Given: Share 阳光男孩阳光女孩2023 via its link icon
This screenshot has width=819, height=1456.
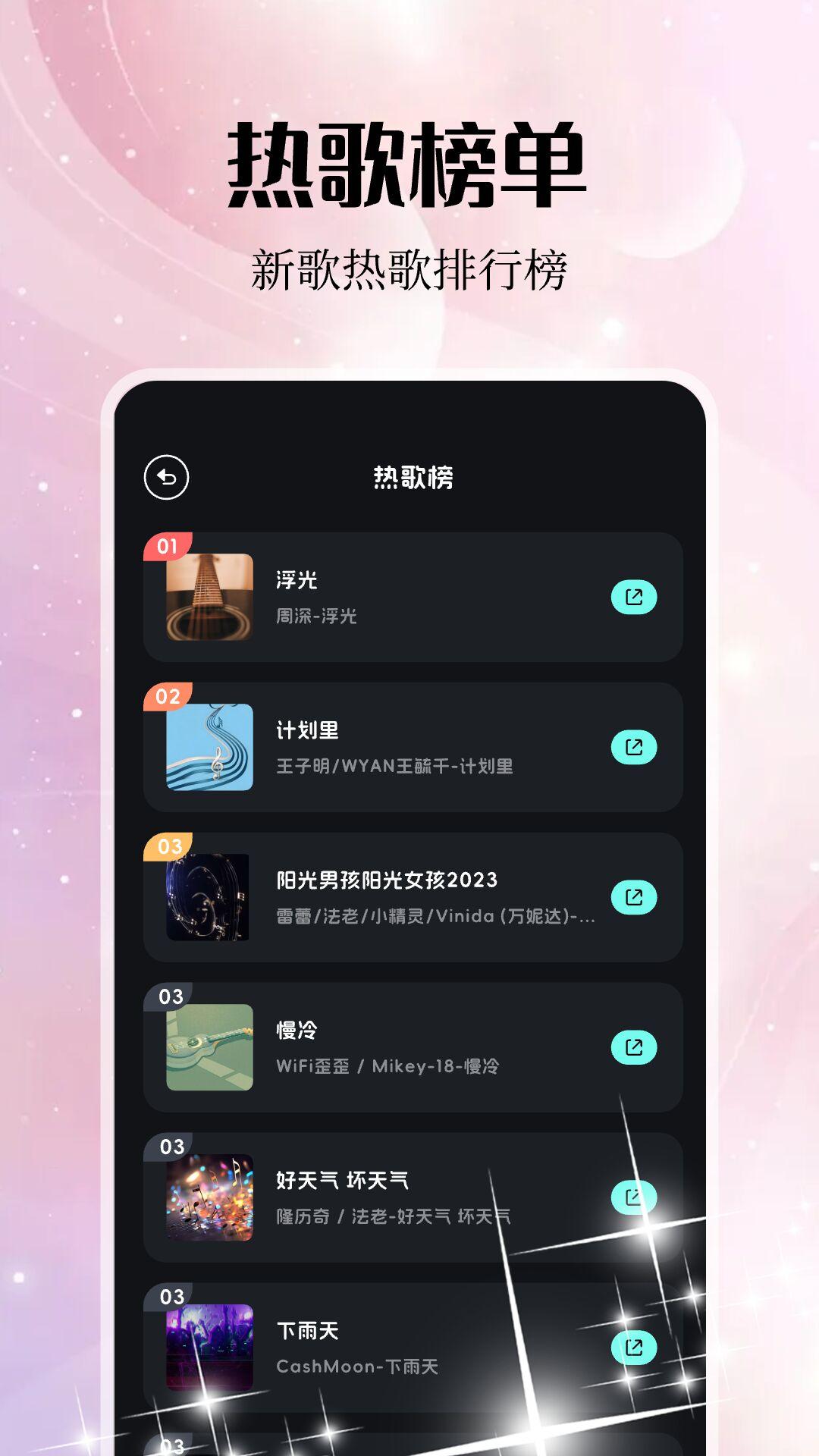Looking at the screenshot, I should [635, 897].
